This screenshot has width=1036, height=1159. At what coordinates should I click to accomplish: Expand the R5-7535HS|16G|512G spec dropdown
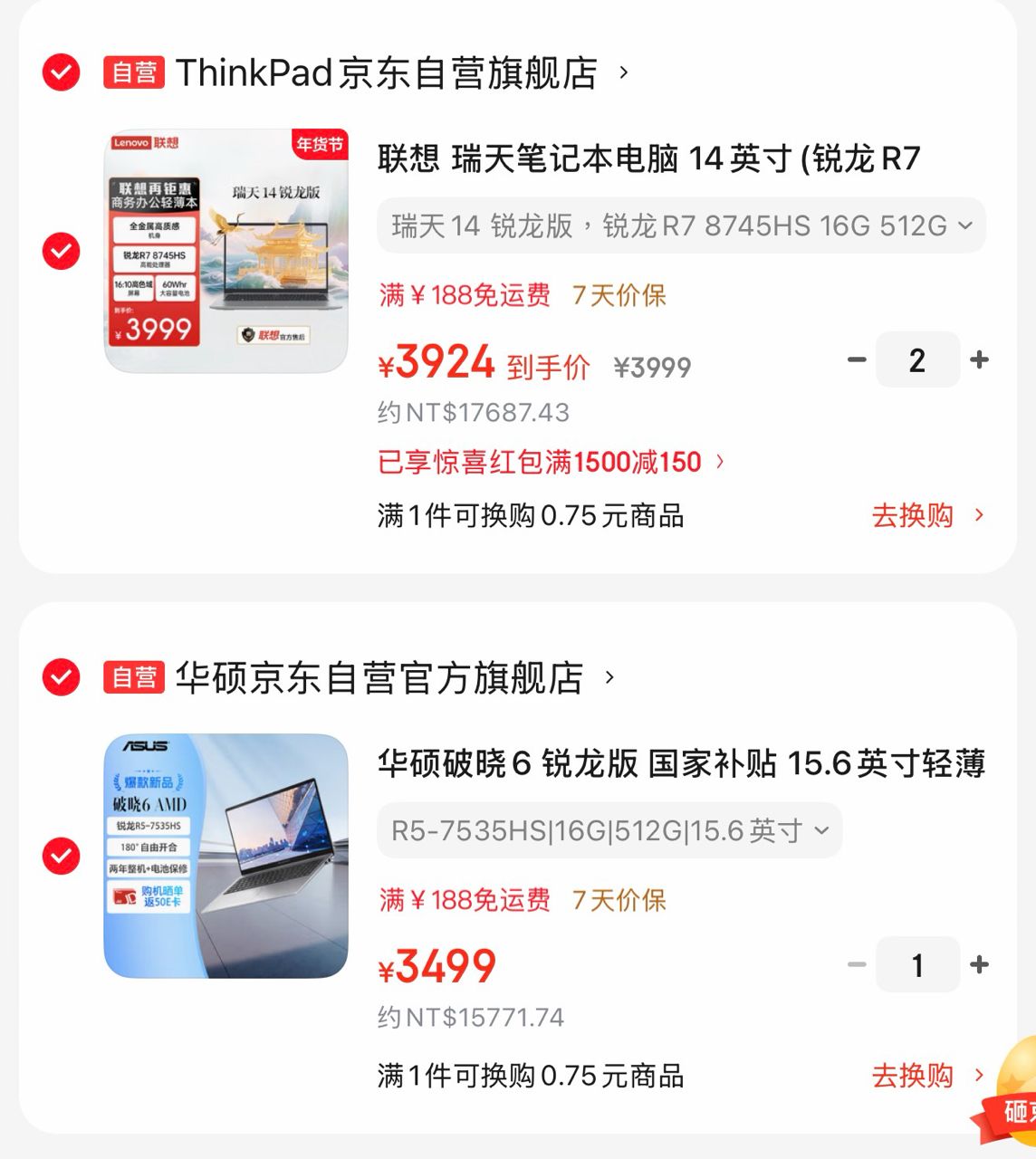click(609, 830)
